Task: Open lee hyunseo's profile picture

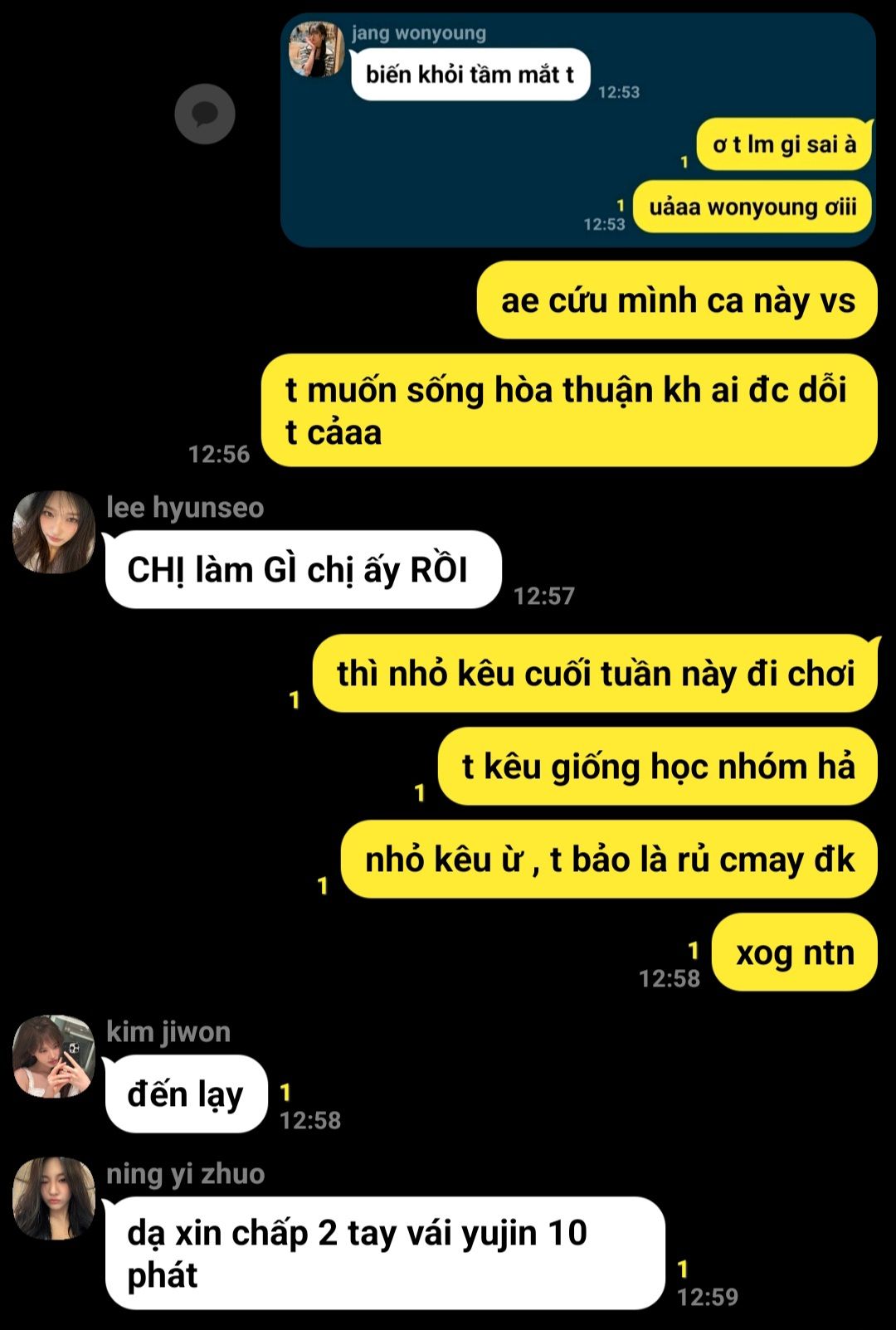Action: point(54,532)
